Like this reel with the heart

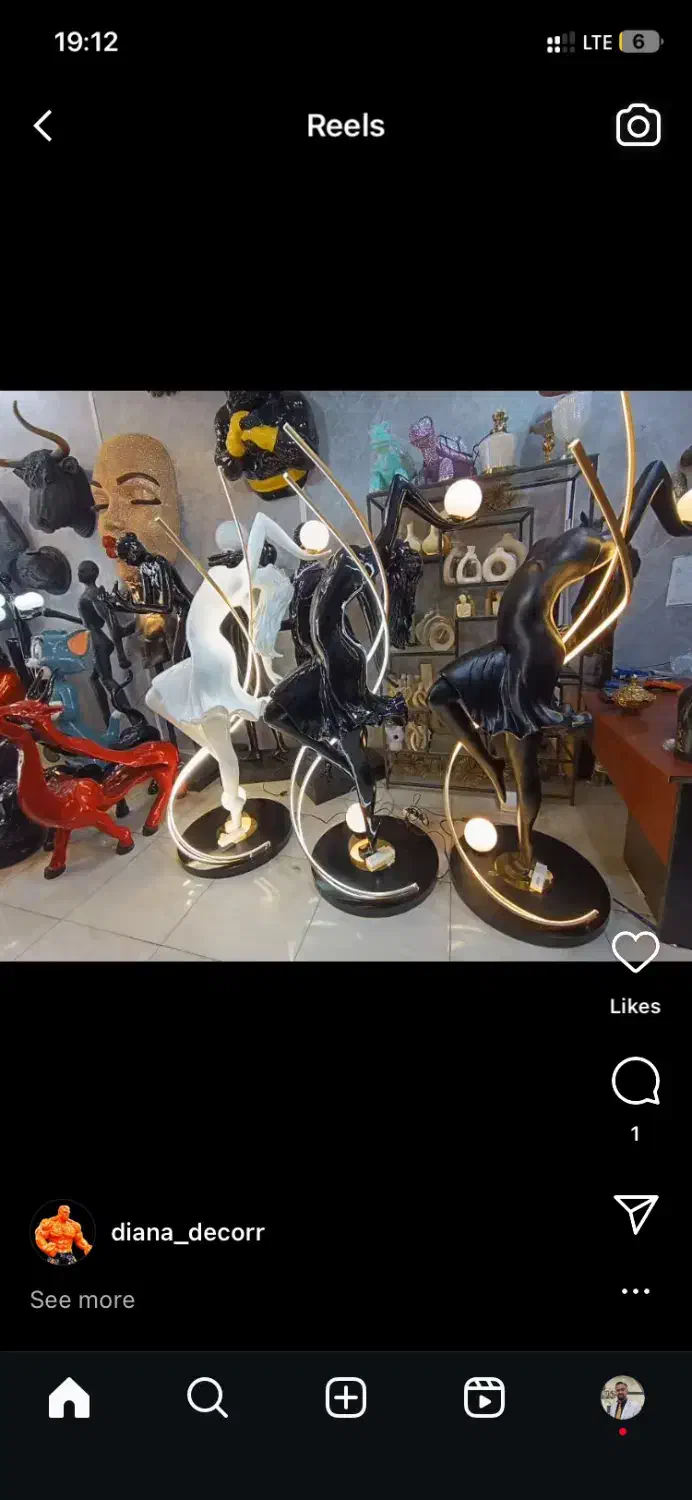[x=635, y=952]
